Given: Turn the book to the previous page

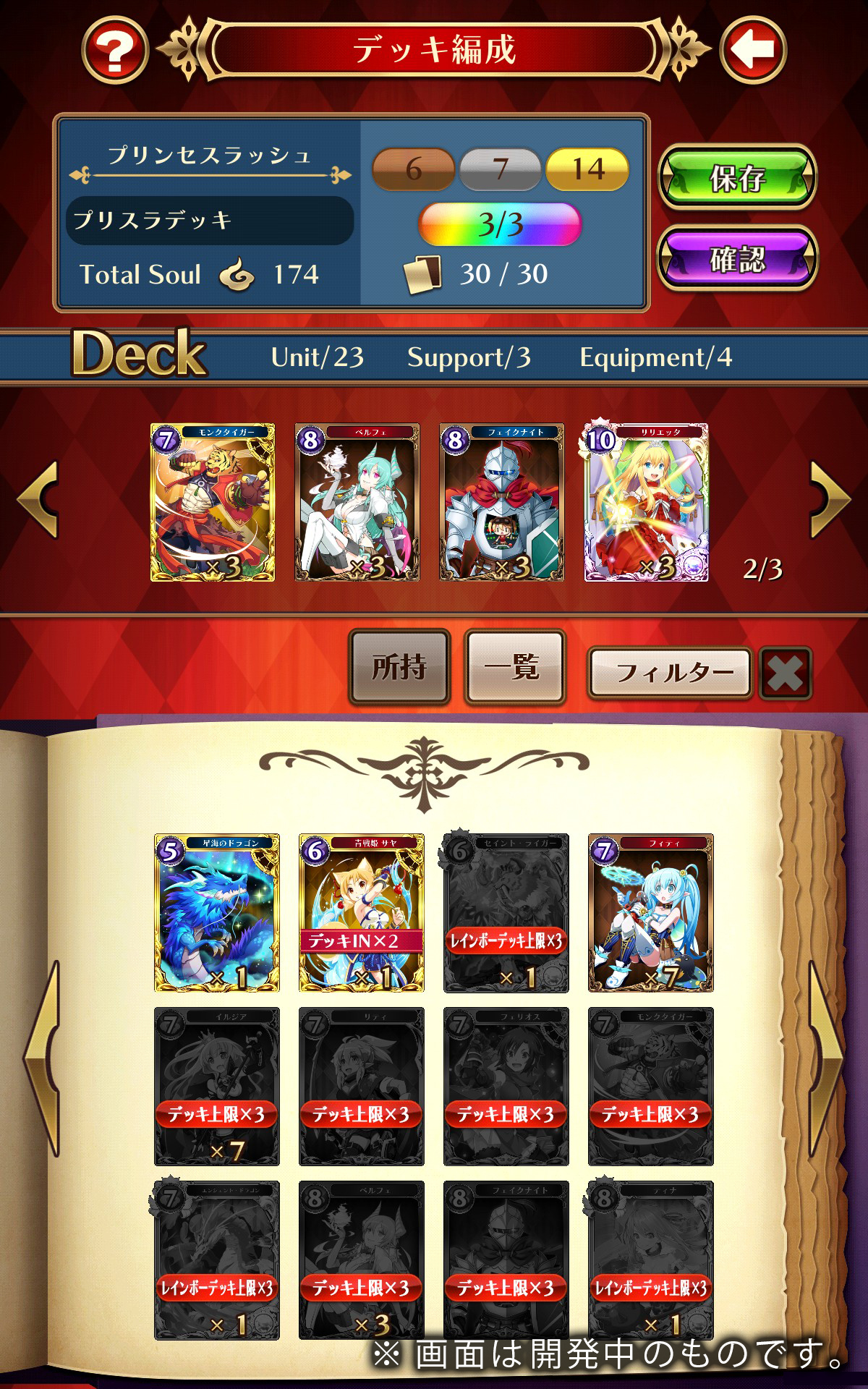Looking at the screenshot, I should tap(42, 1060).
